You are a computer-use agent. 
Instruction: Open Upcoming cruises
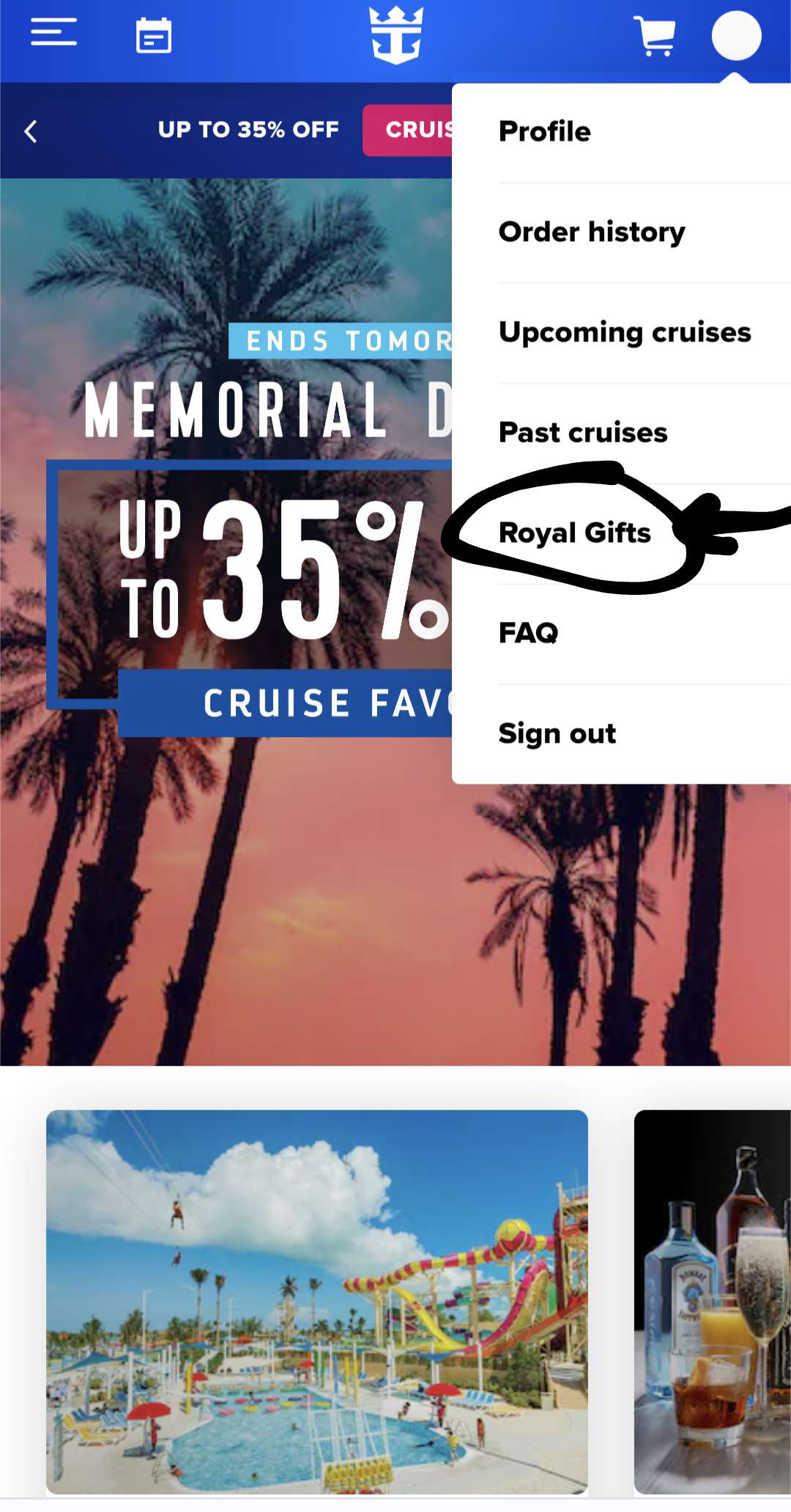621,333
